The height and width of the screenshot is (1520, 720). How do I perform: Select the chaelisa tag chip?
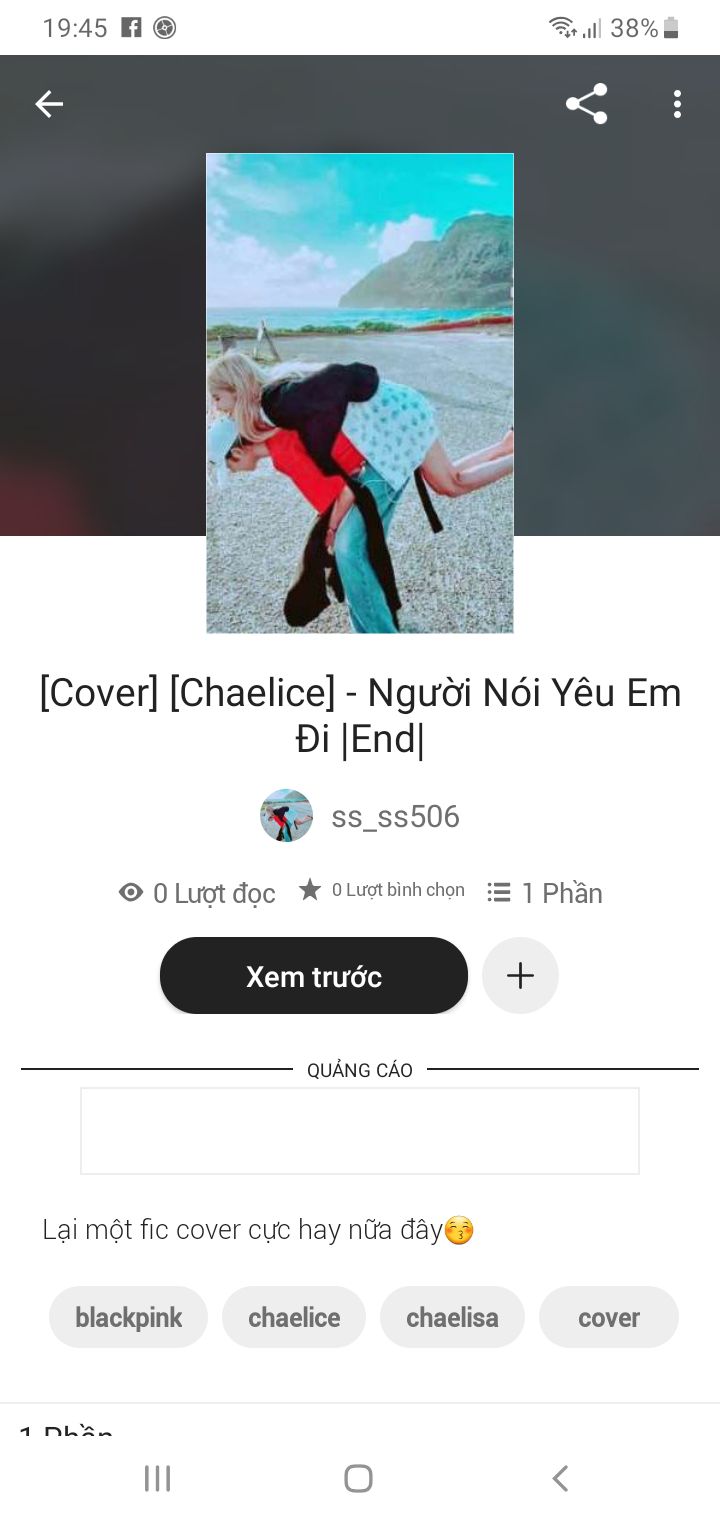click(x=452, y=1317)
